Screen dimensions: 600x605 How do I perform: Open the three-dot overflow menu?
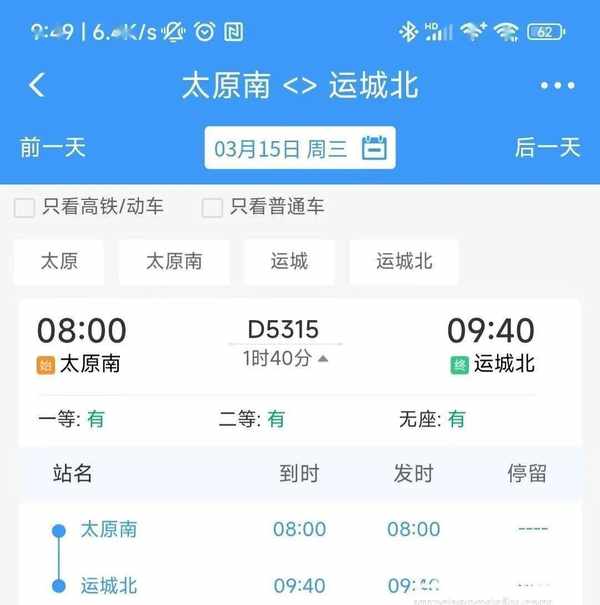coord(557,86)
